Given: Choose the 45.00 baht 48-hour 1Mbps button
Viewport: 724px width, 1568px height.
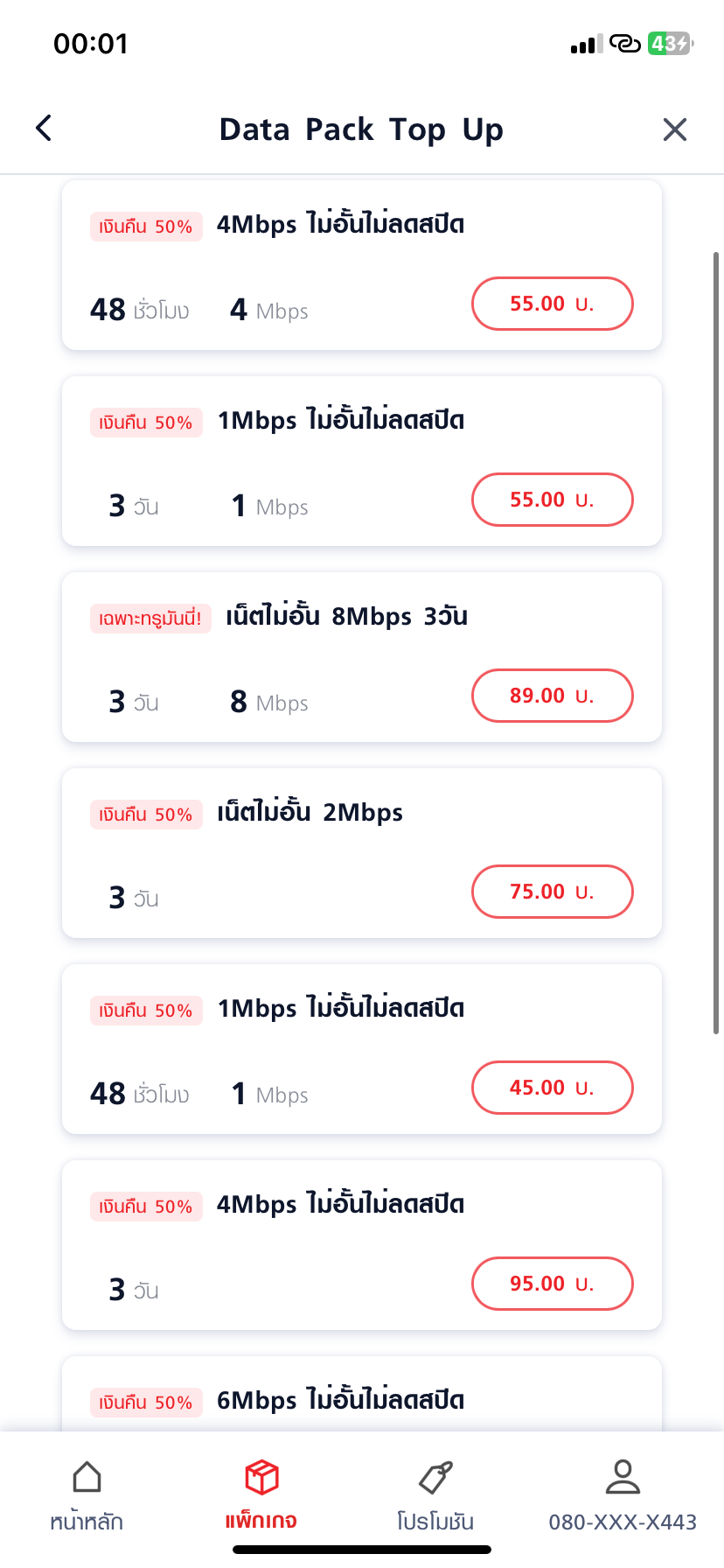Looking at the screenshot, I should [553, 1088].
